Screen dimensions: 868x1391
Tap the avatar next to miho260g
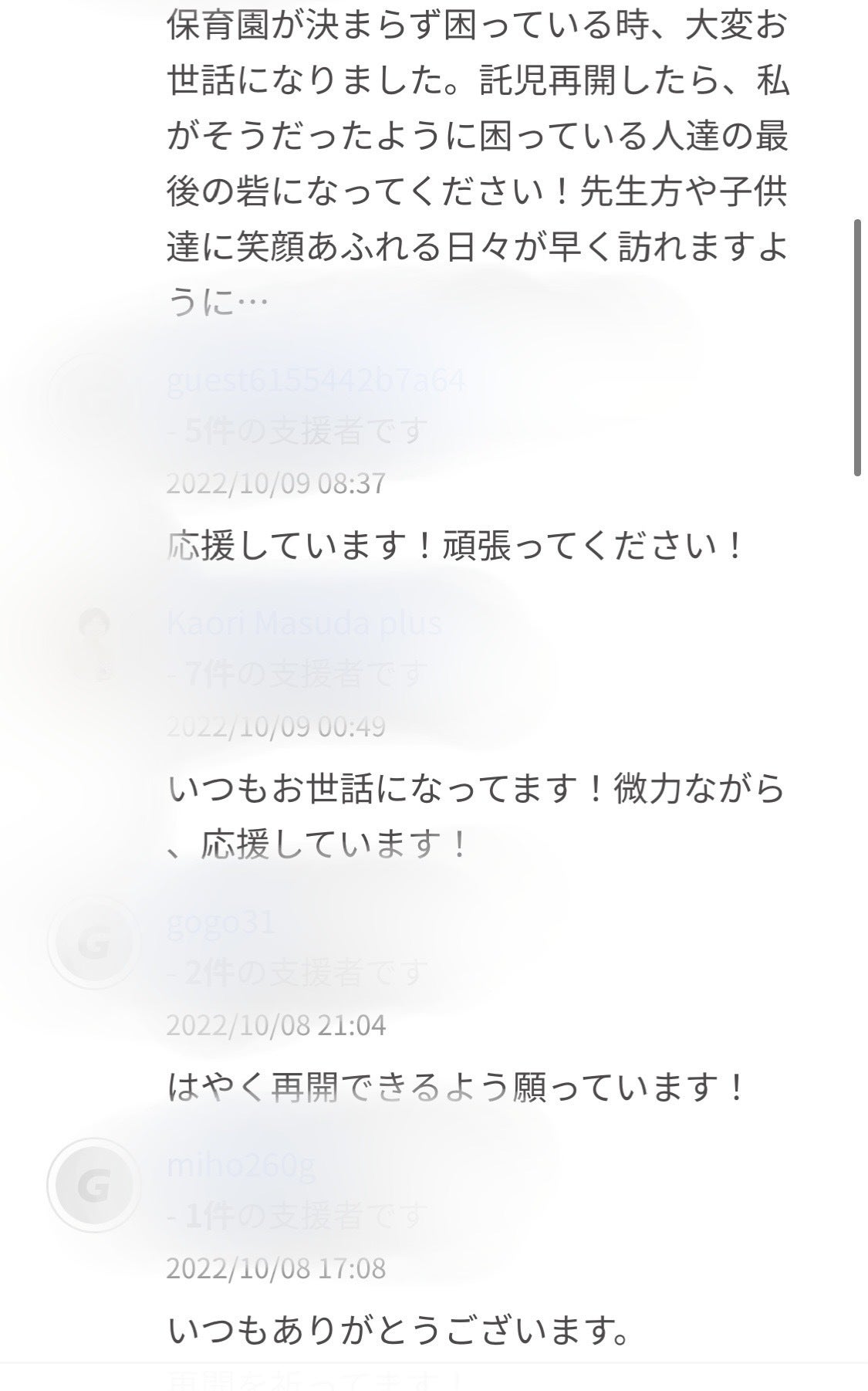(x=95, y=1185)
